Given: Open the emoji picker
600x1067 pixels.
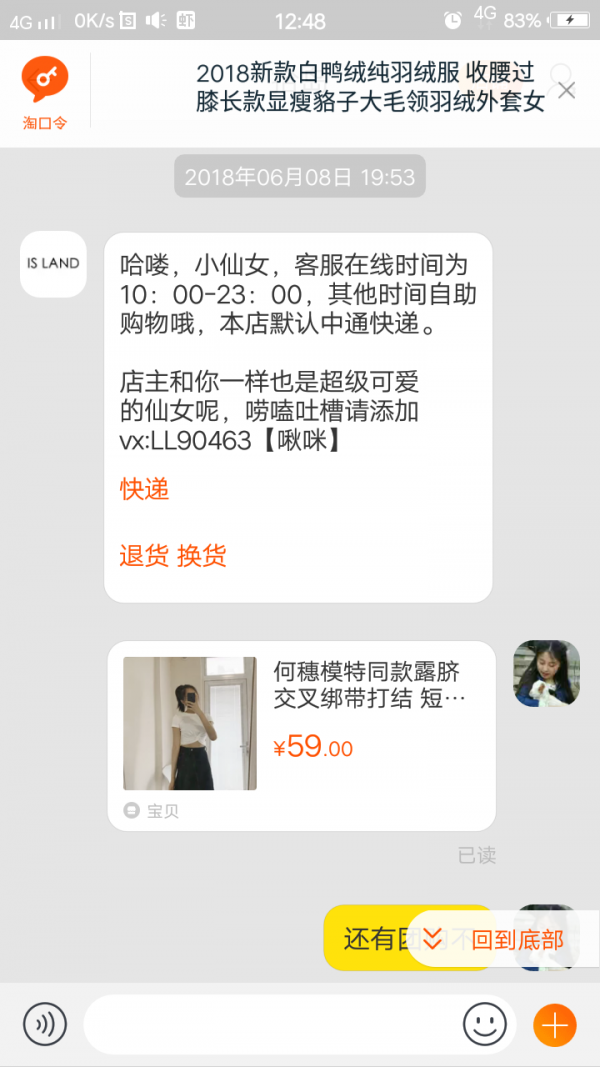Looking at the screenshot, I should coord(484,1025).
